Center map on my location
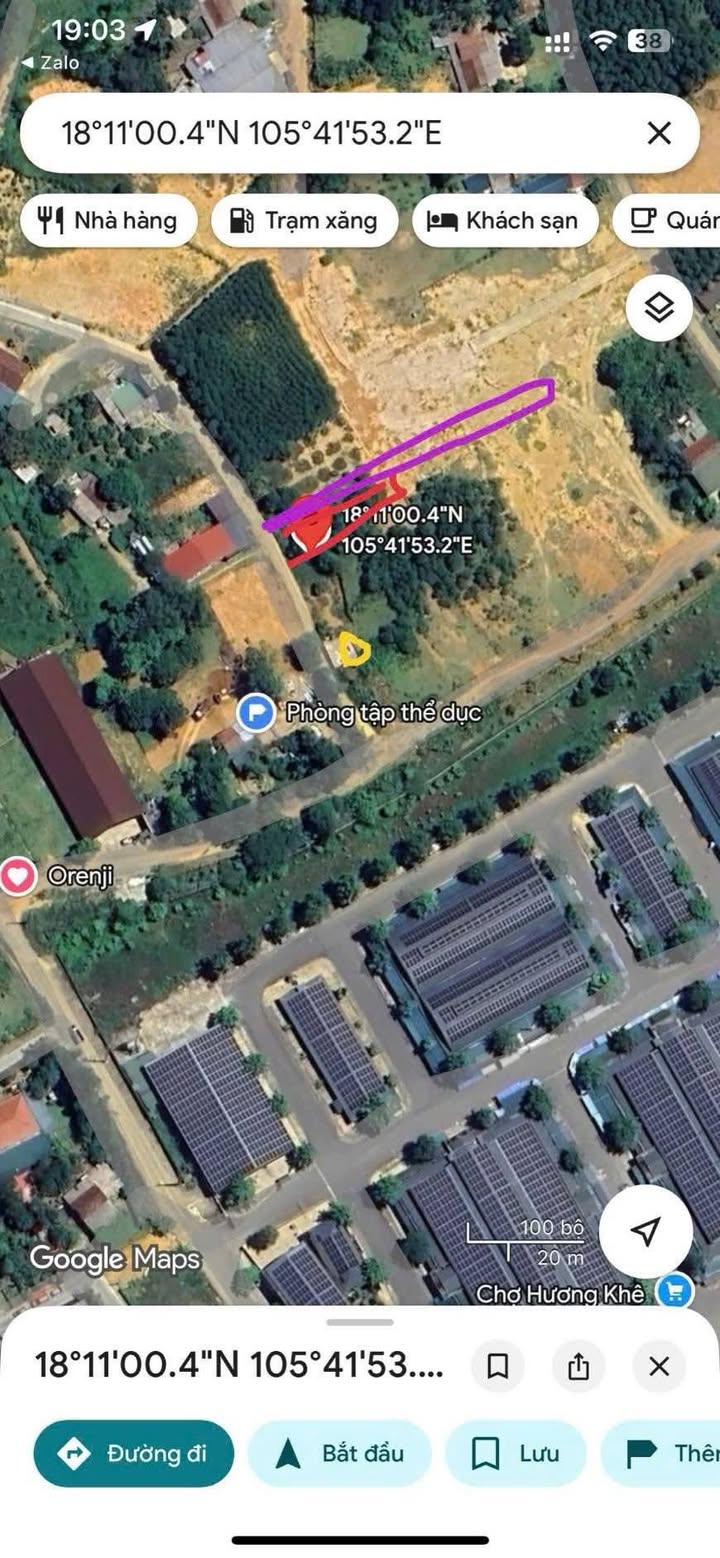The image size is (720, 1558). pos(647,1231)
